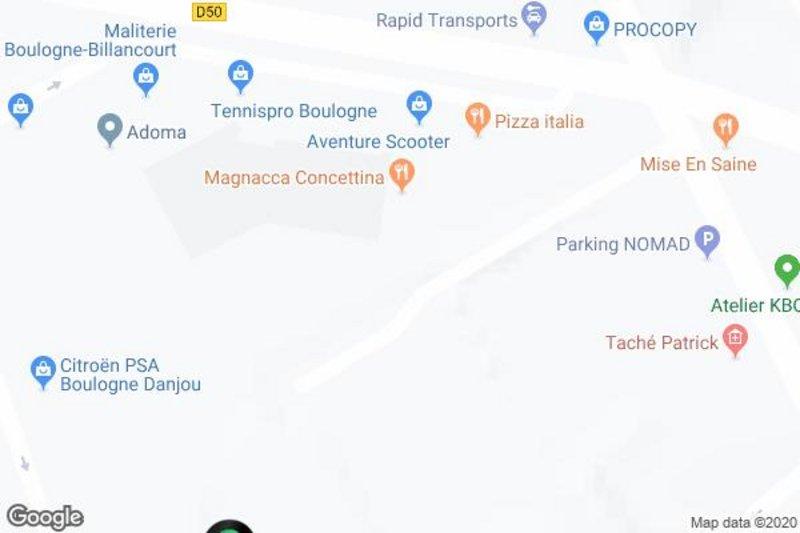Select the Citroën PSA Boulogne Danjou pin
This screenshot has width=800, height=533.
pos(43,371)
